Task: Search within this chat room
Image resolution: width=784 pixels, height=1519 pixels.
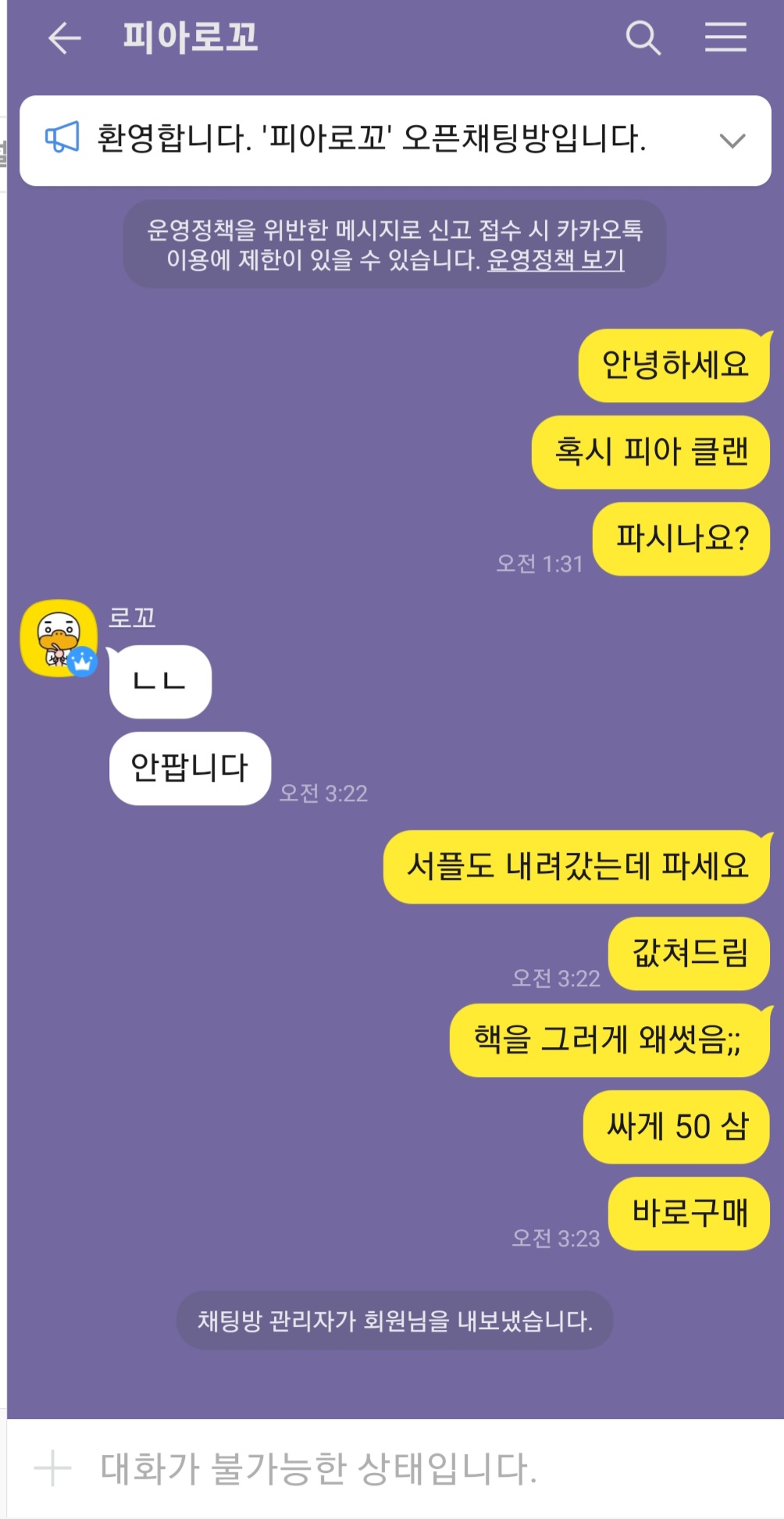Action: (643, 37)
